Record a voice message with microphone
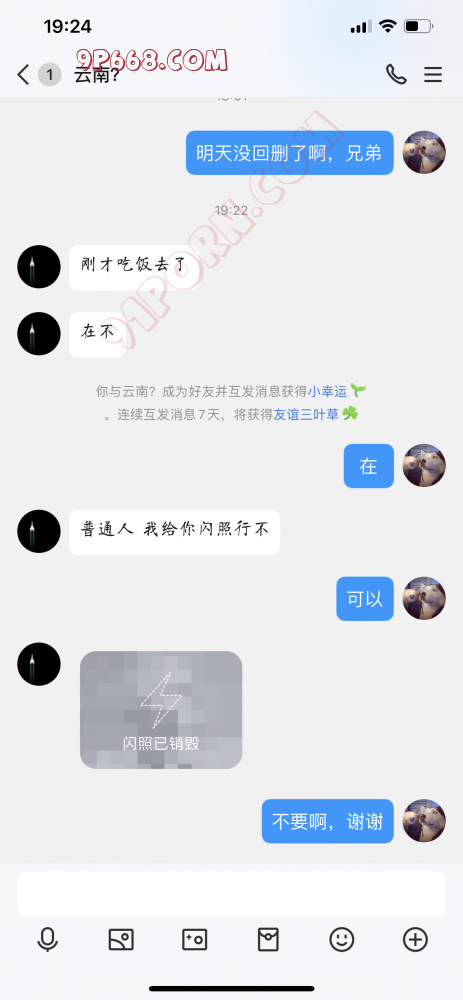The width and height of the screenshot is (463, 1000). pos(47,939)
